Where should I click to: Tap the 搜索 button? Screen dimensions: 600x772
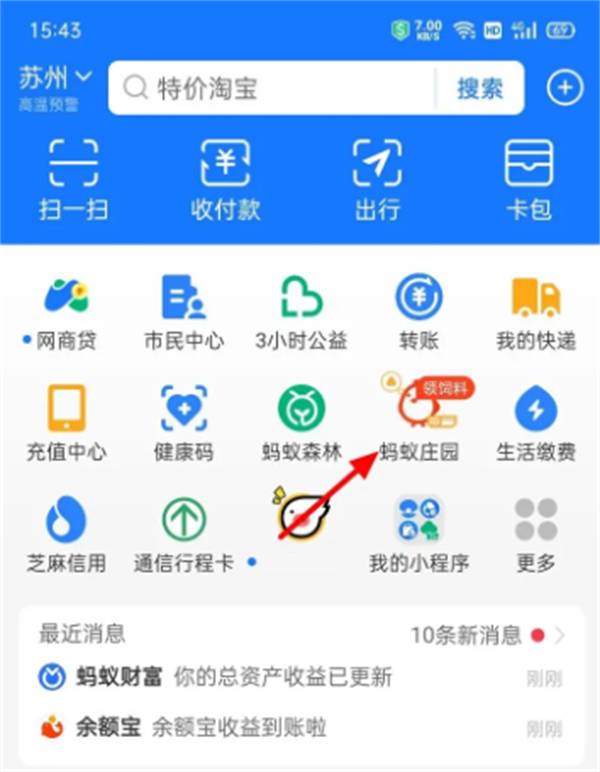tap(479, 88)
